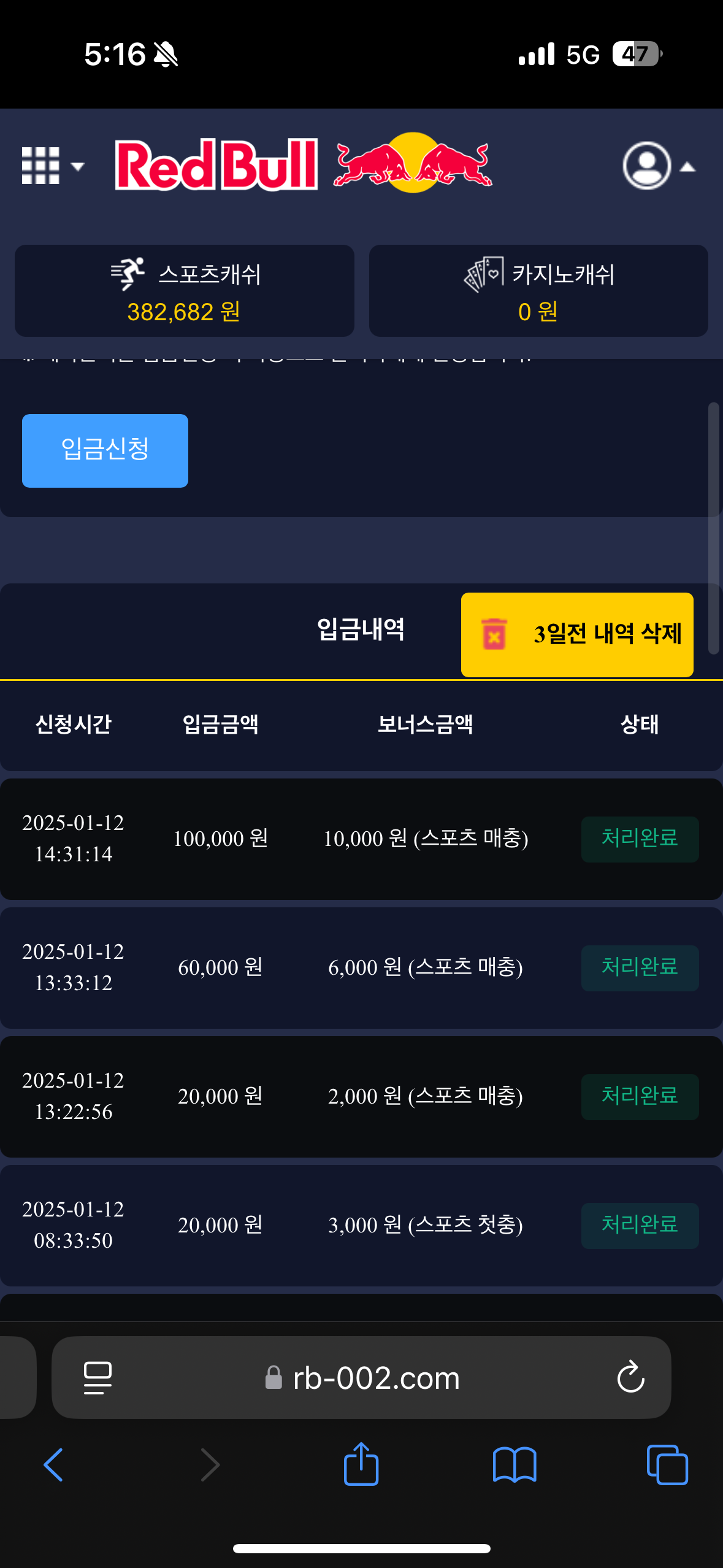This screenshot has width=723, height=1568.
Task: Open the user profile menu
Action: click(x=658, y=166)
